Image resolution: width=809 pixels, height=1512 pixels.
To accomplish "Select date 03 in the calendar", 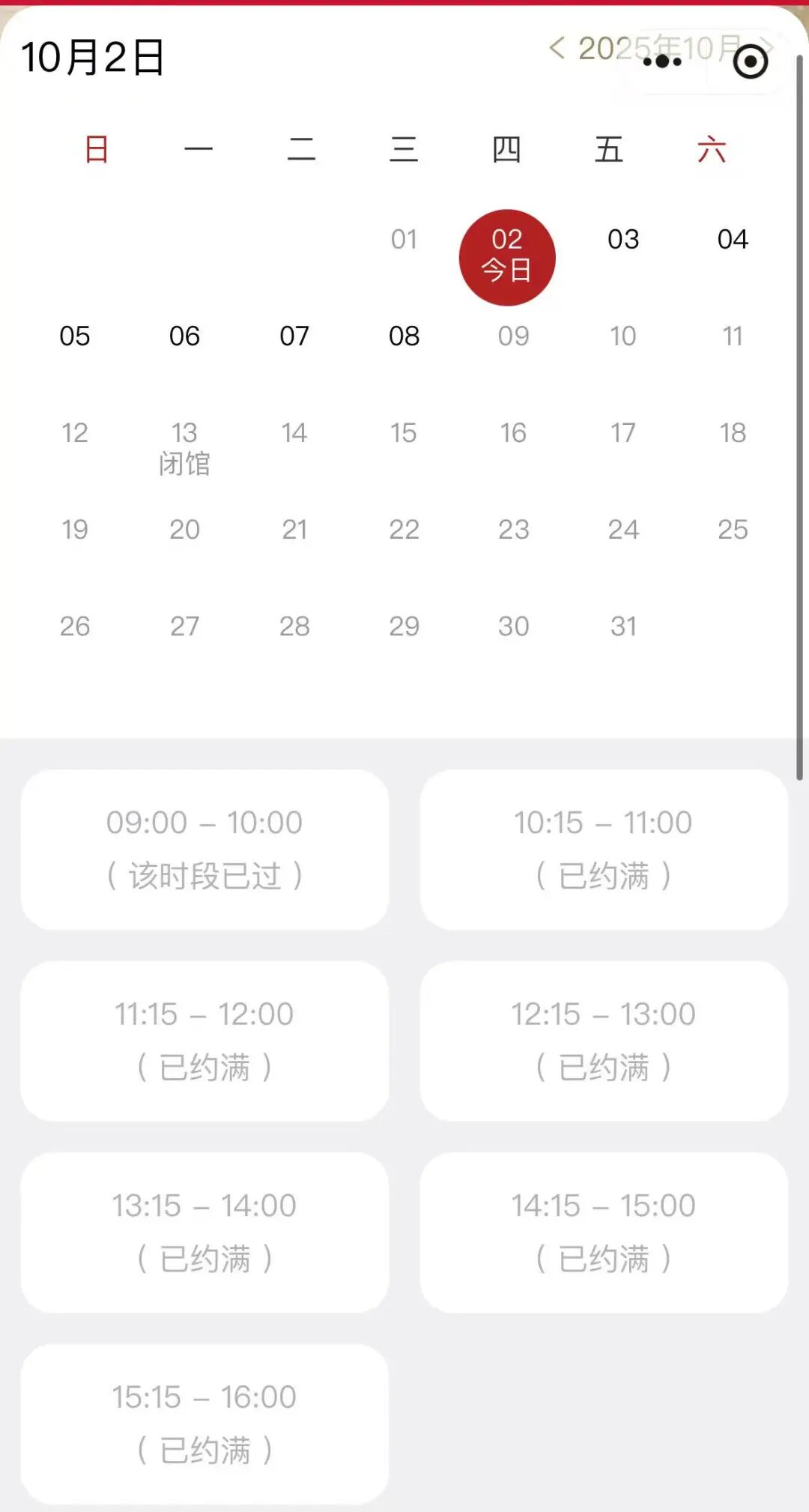I will 623,240.
